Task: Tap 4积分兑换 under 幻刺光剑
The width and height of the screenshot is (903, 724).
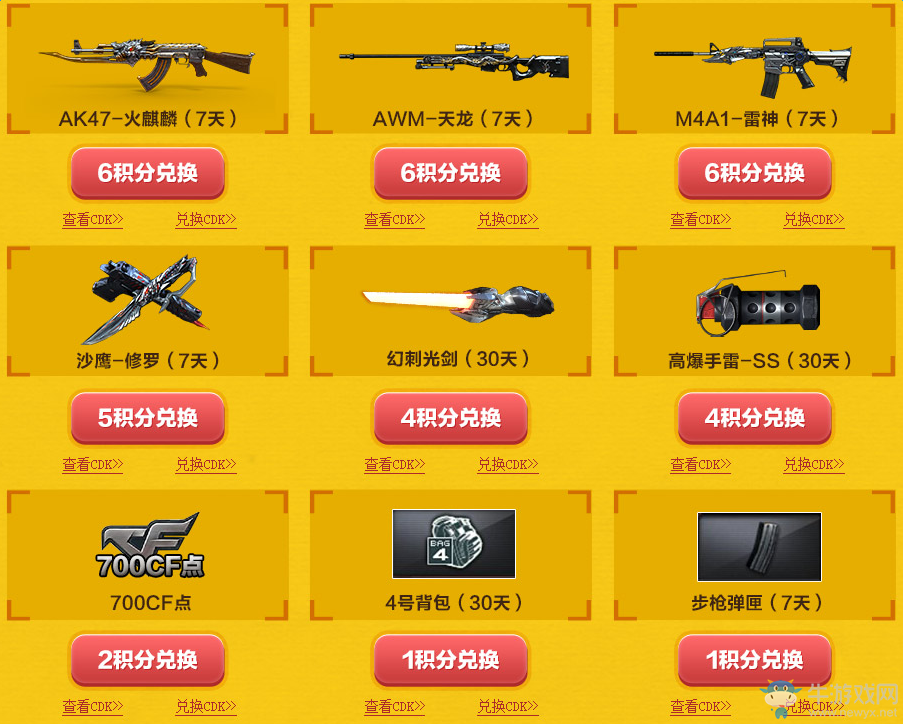Action: click(x=451, y=419)
